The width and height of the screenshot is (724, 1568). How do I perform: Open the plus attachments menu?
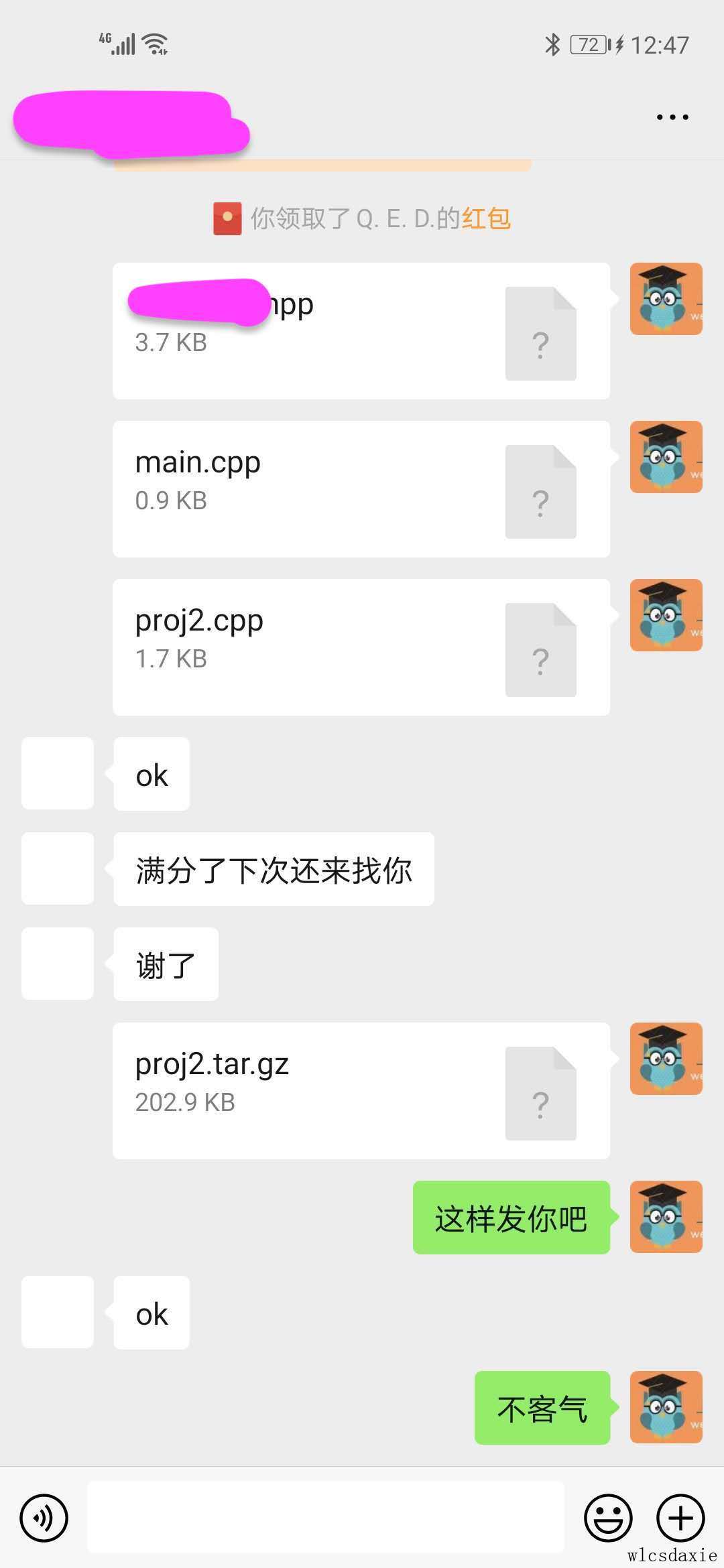point(680,1518)
